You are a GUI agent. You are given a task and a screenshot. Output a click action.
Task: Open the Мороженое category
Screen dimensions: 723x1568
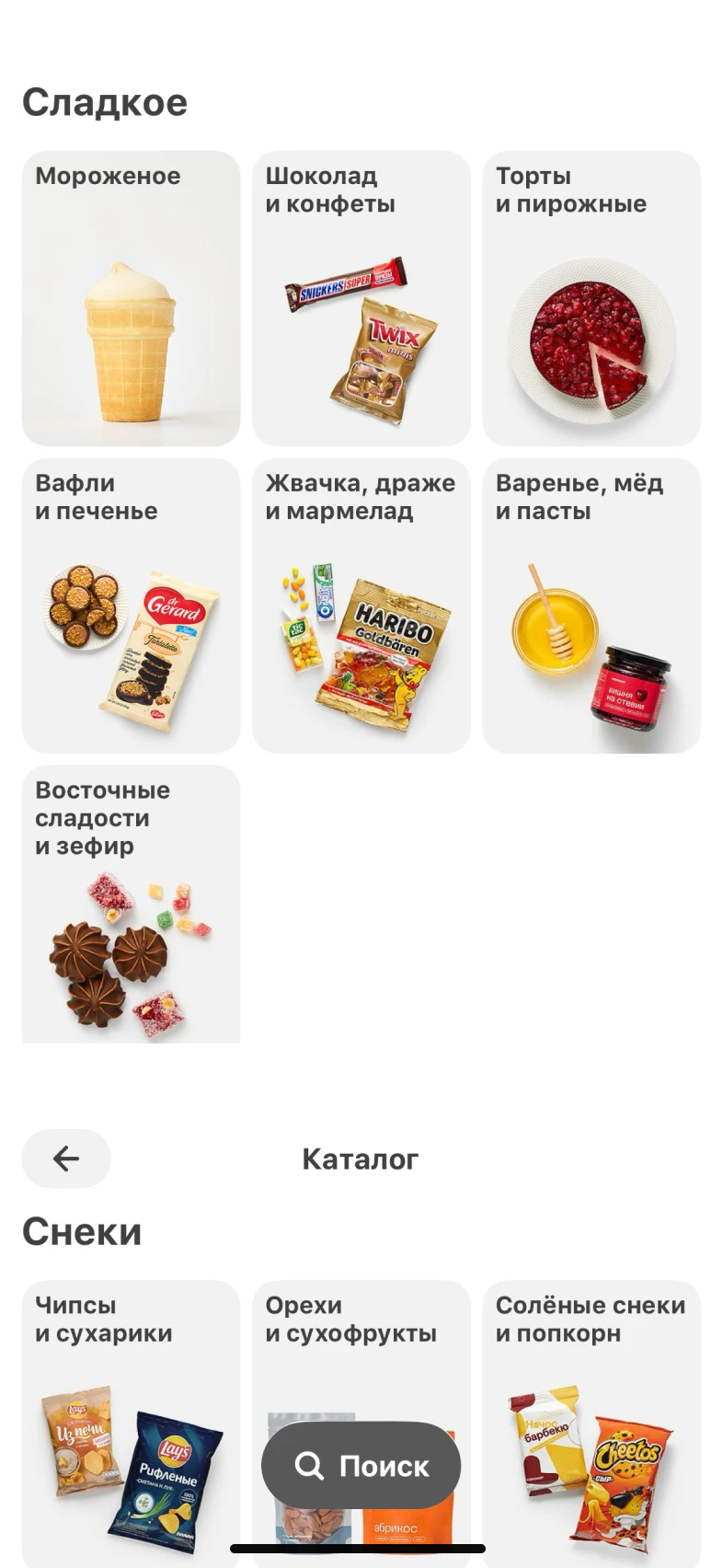[131, 299]
